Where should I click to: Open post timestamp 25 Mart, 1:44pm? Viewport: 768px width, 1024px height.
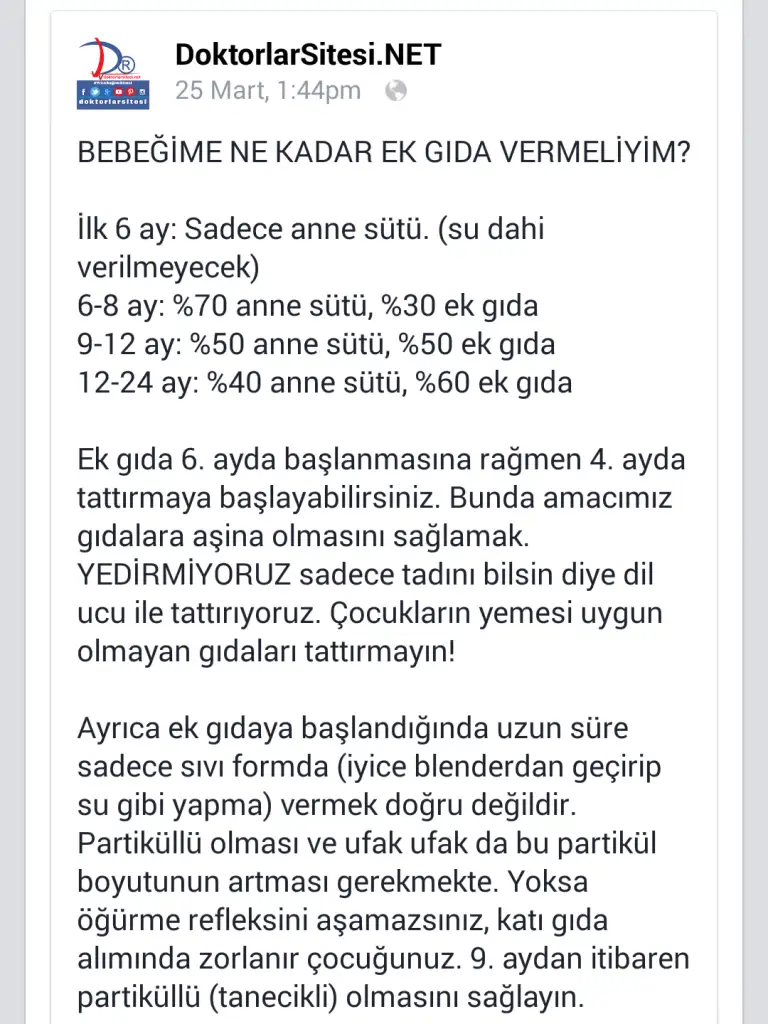pos(268,91)
